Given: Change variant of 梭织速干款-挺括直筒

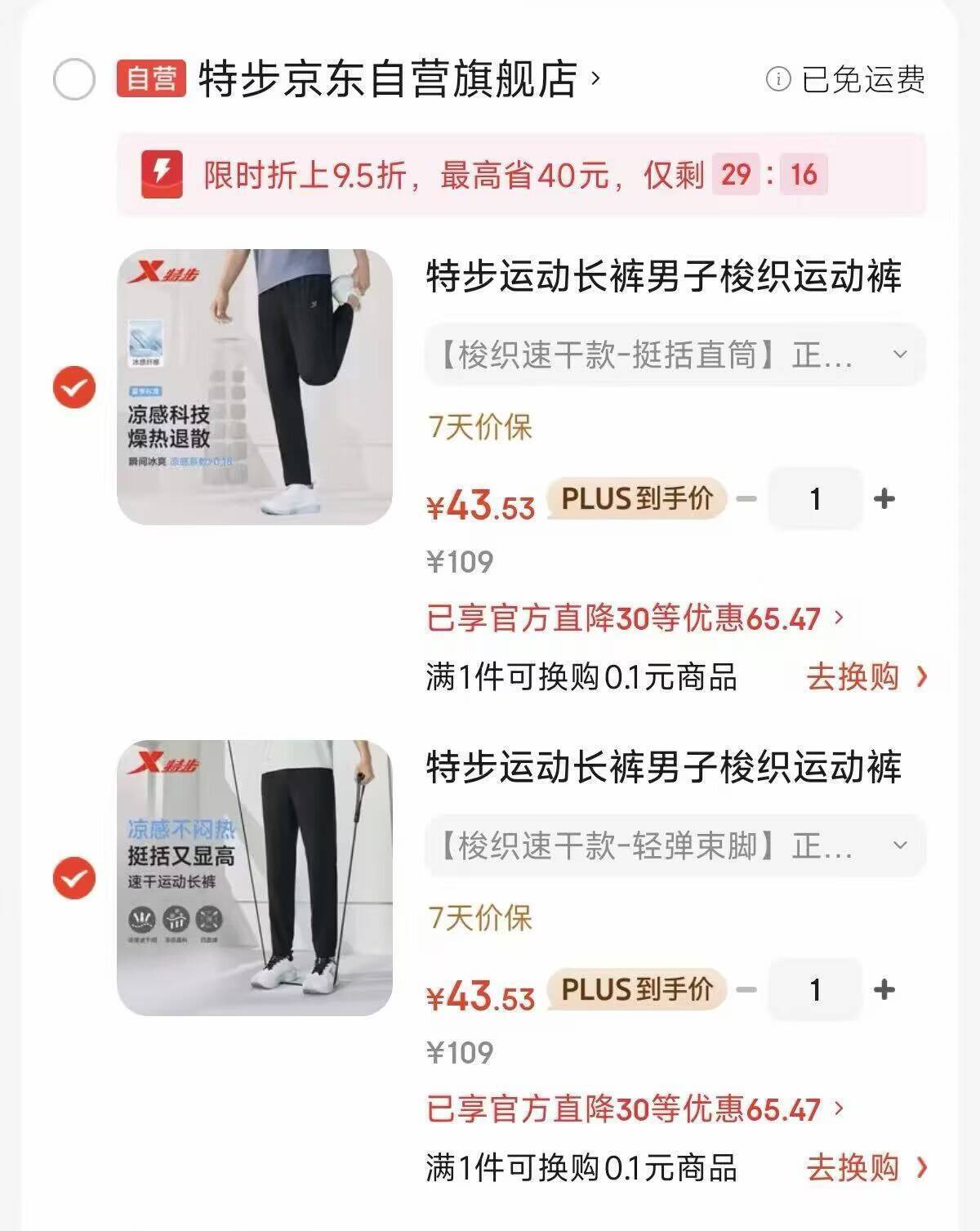Looking at the screenshot, I should (x=675, y=355).
